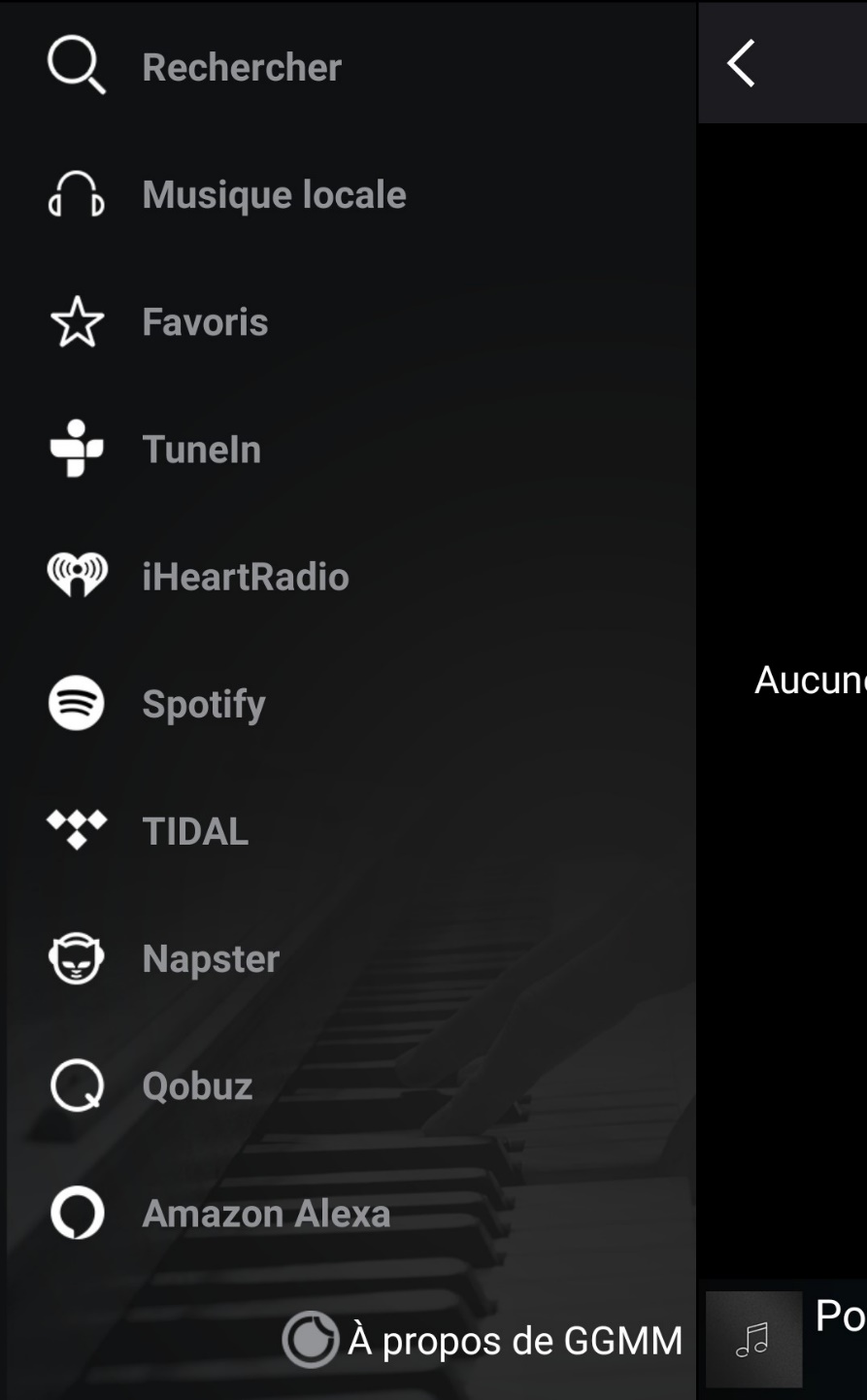Image resolution: width=867 pixels, height=1400 pixels.
Task: Choose Spotify from the menu
Action: click(x=203, y=704)
